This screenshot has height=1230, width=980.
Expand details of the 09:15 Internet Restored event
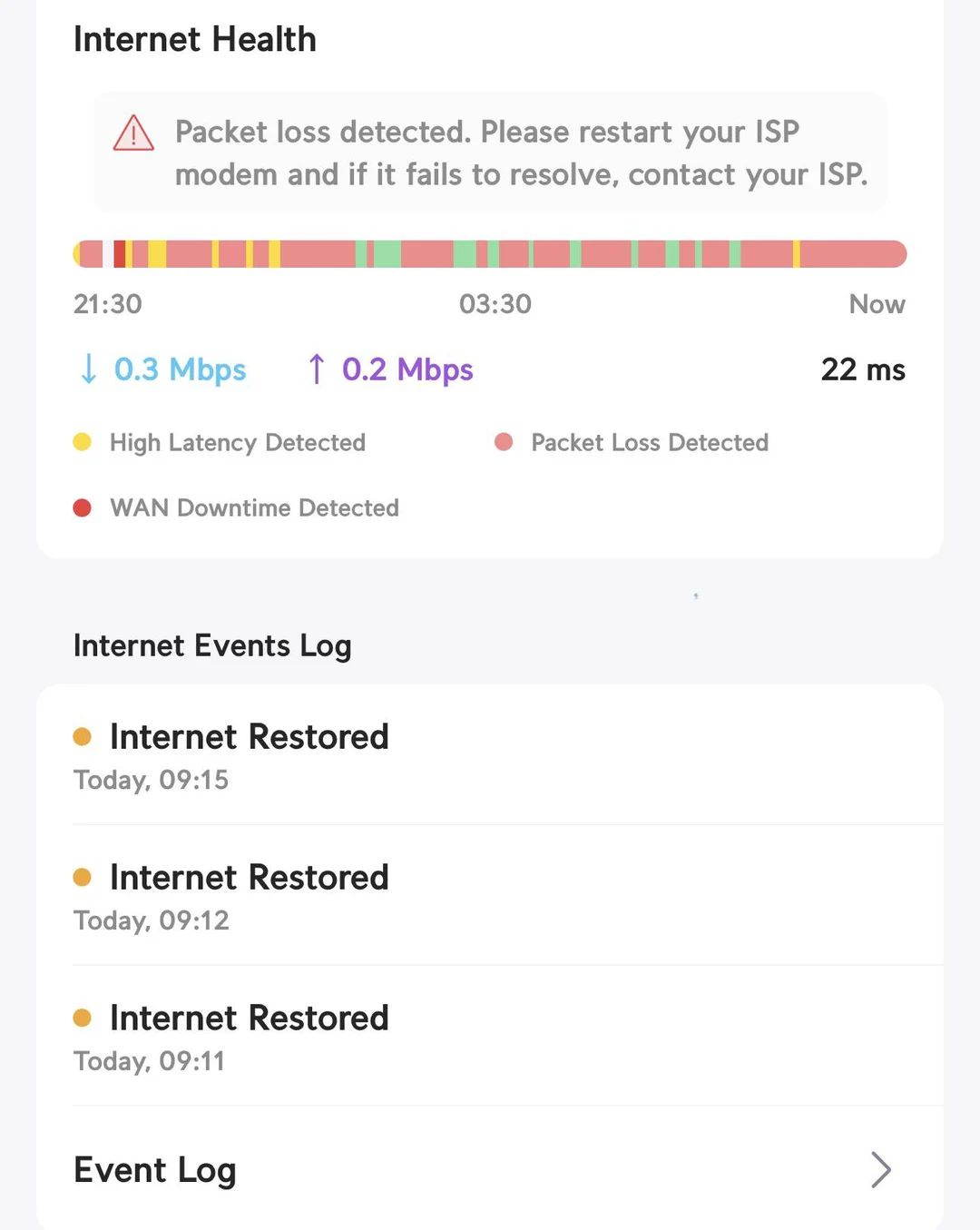249,737
